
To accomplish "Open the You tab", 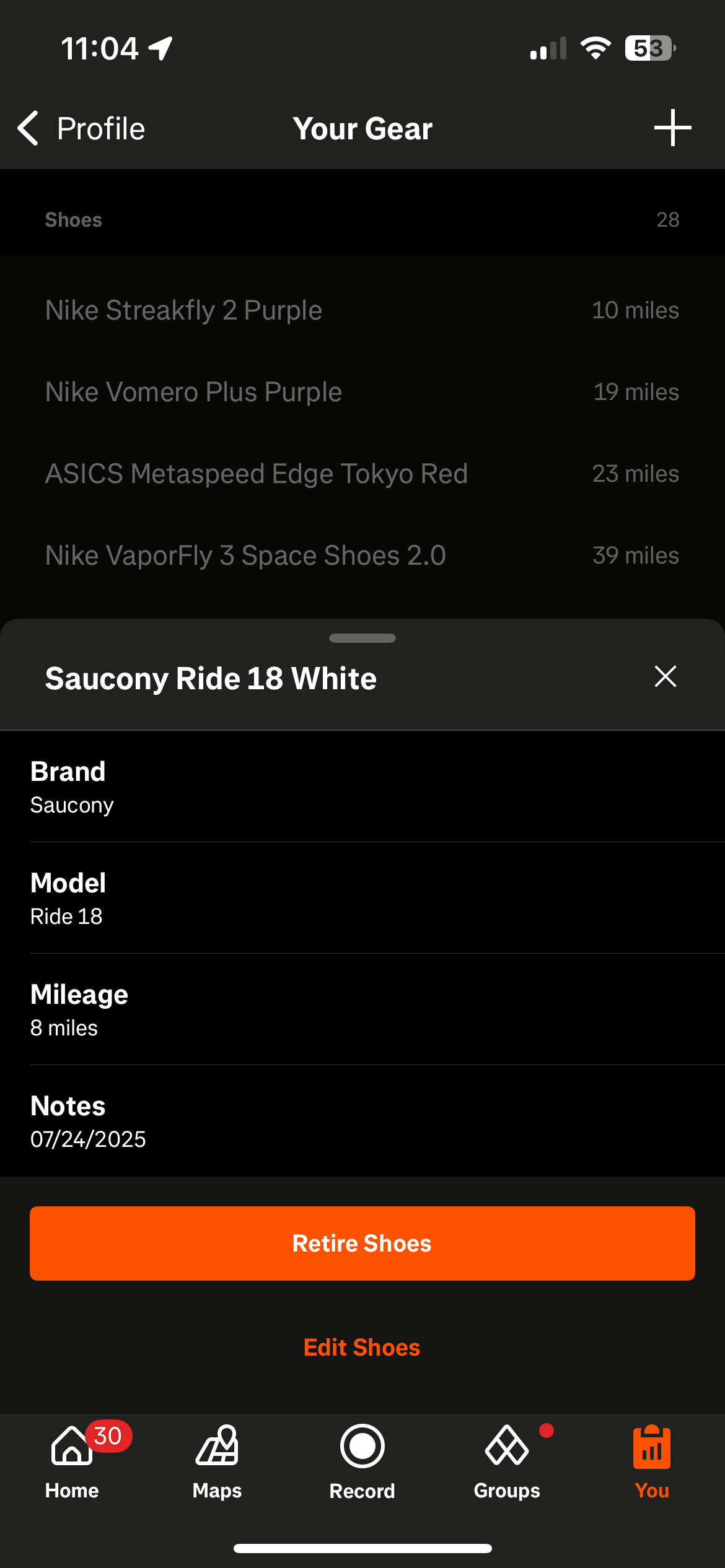I will pos(652,1461).
